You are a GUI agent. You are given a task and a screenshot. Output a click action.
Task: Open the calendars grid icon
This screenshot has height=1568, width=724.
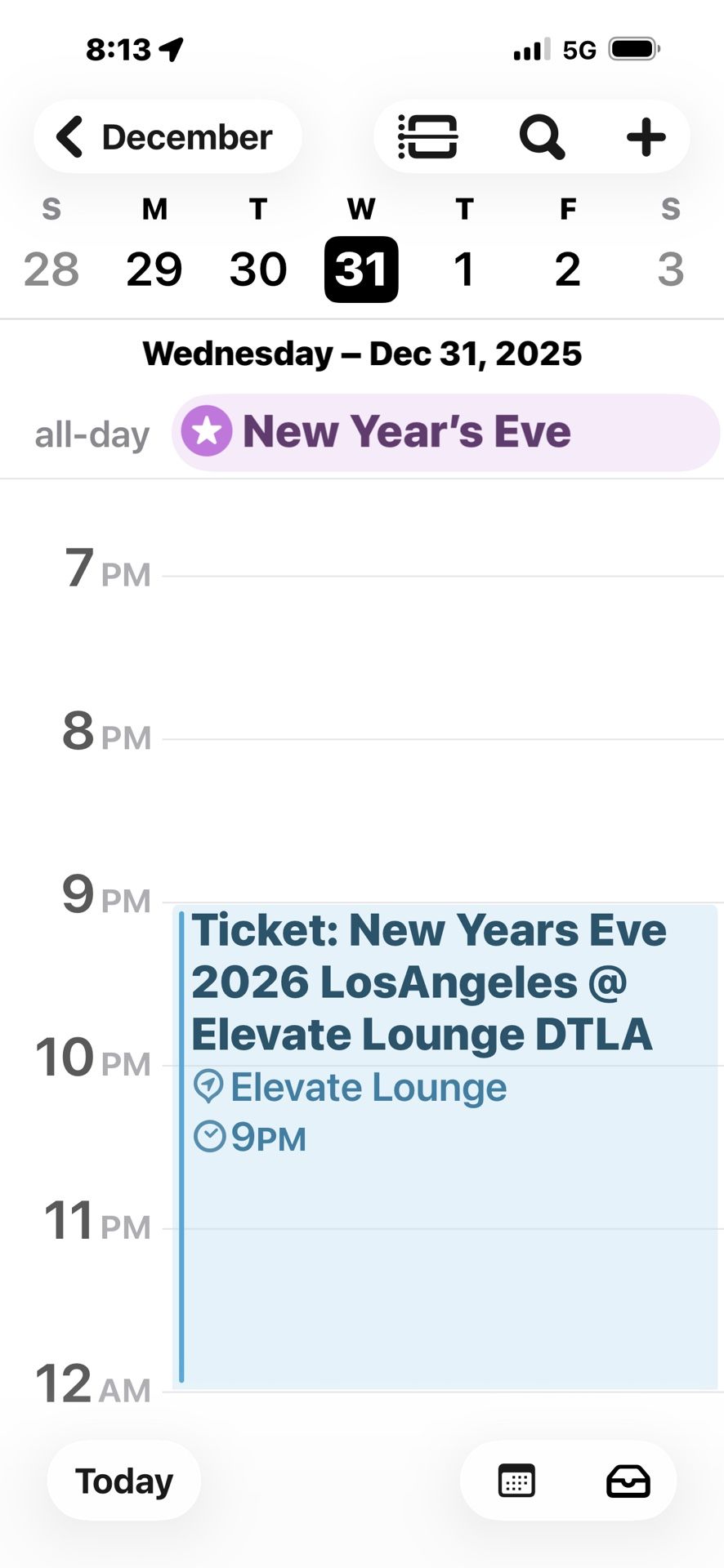click(x=516, y=1481)
